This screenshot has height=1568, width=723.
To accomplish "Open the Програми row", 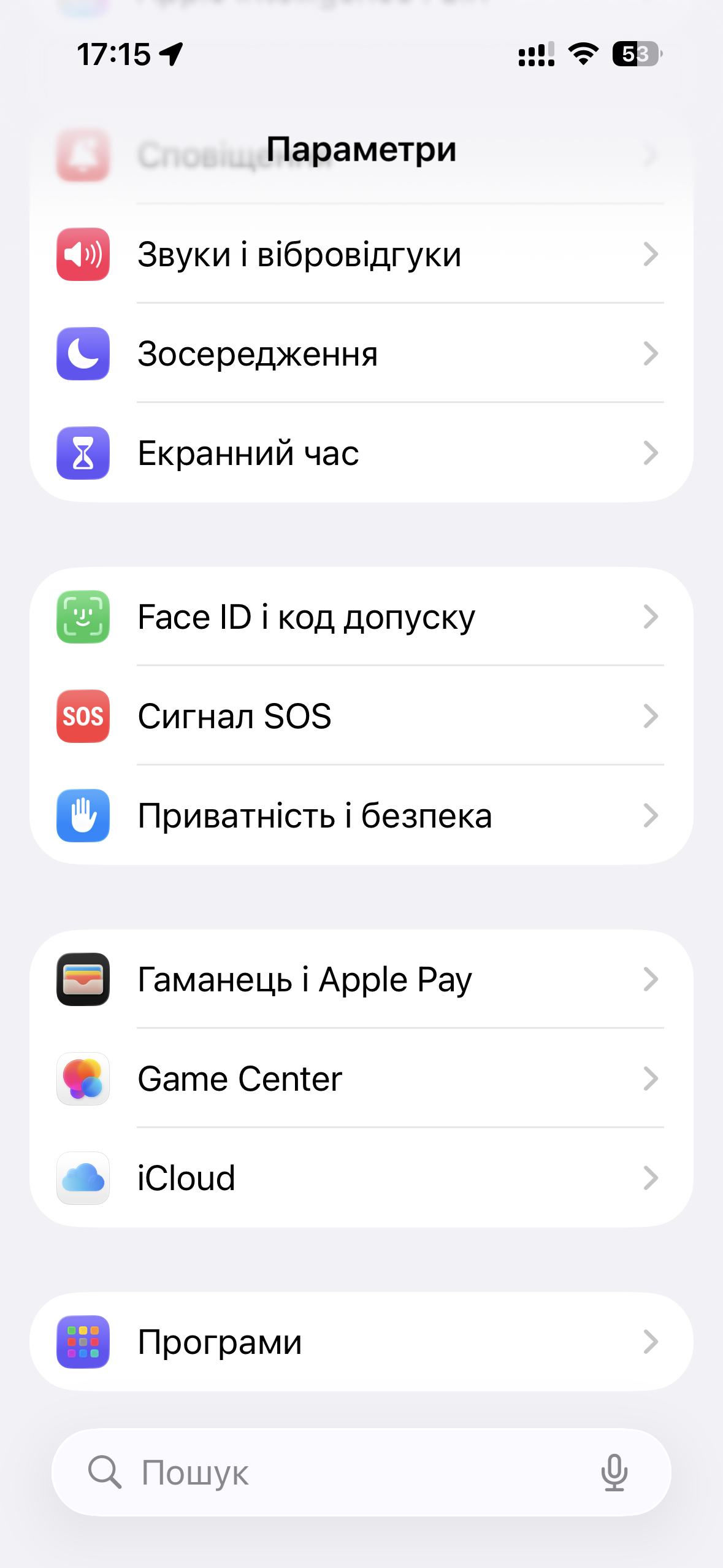I will coord(361,1342).
